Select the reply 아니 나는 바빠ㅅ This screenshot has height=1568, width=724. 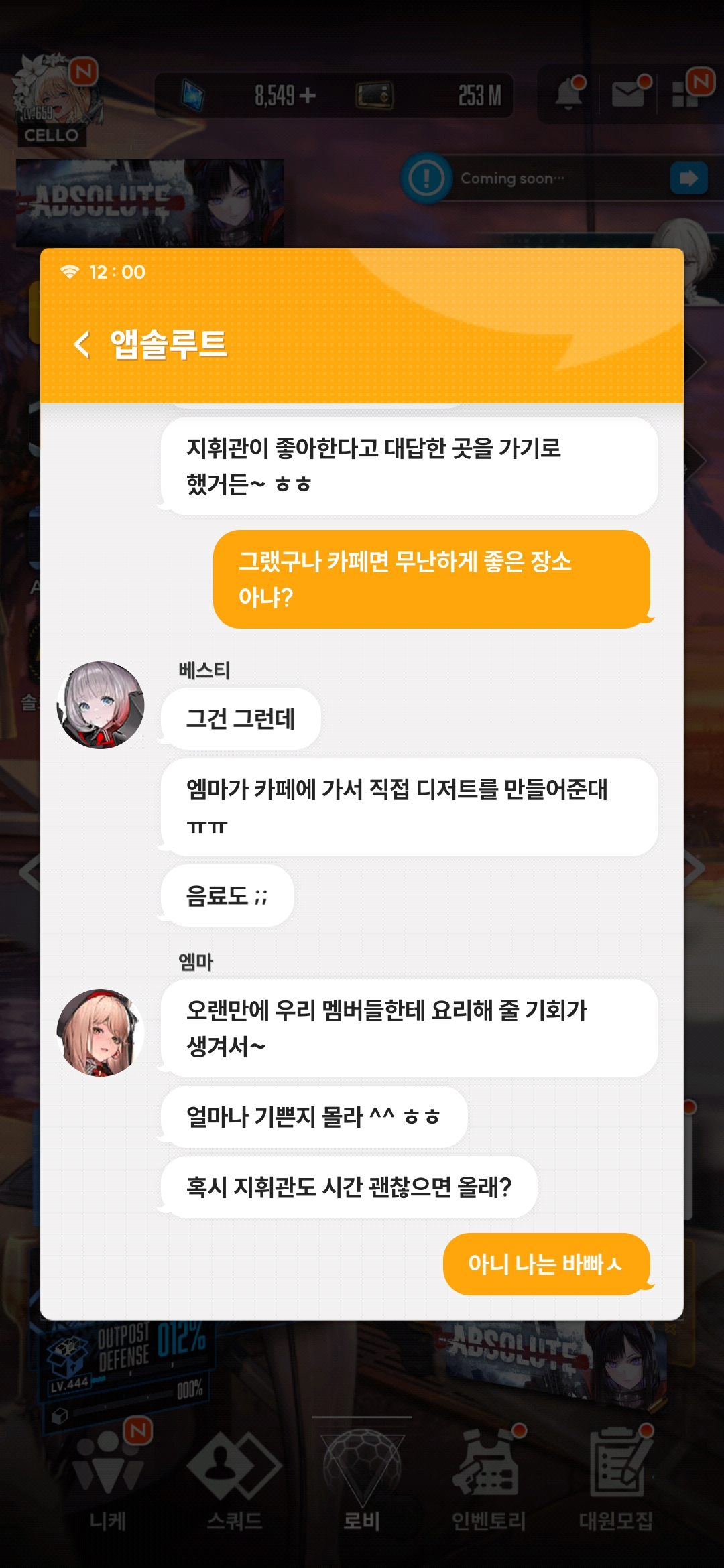(x=546, y=1264)
